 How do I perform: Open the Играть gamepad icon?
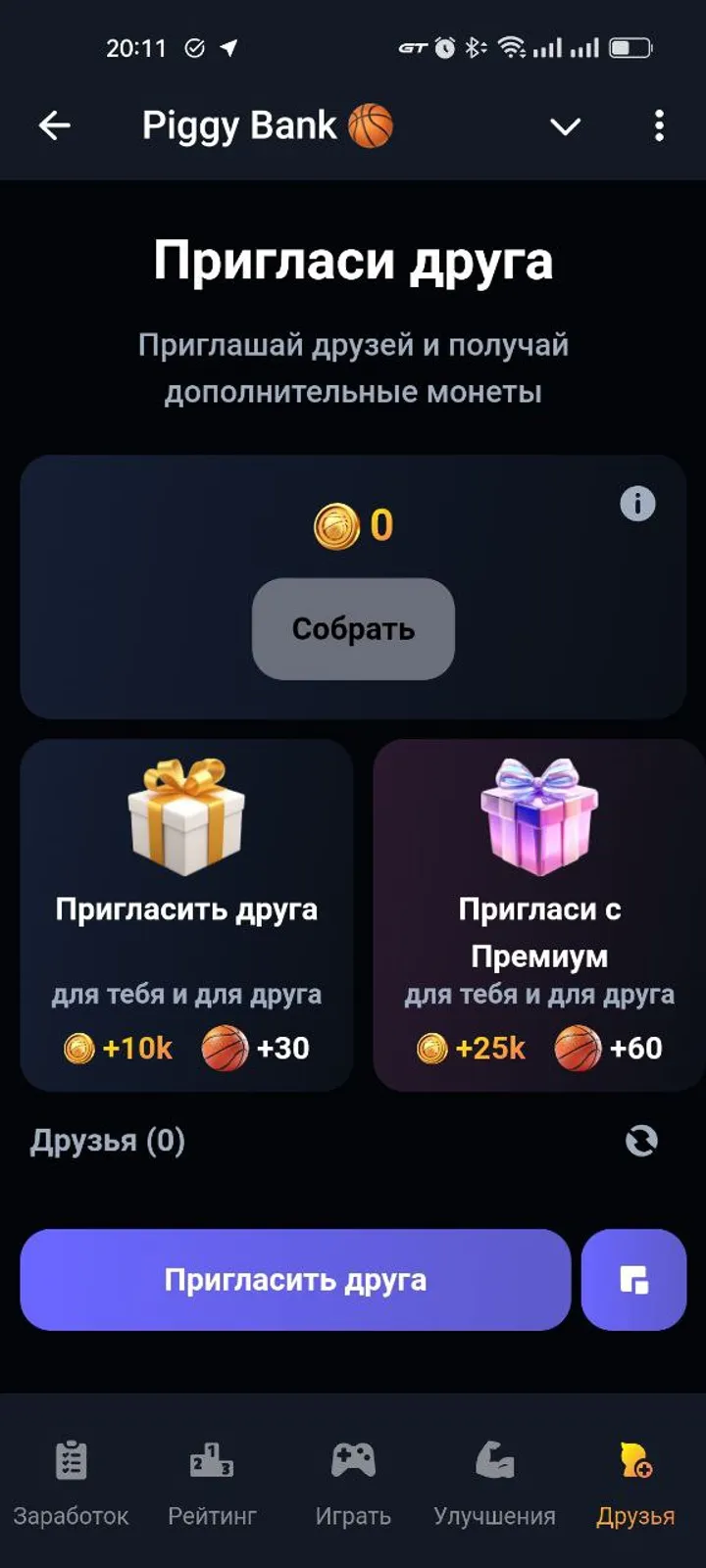pos(351,1457)
